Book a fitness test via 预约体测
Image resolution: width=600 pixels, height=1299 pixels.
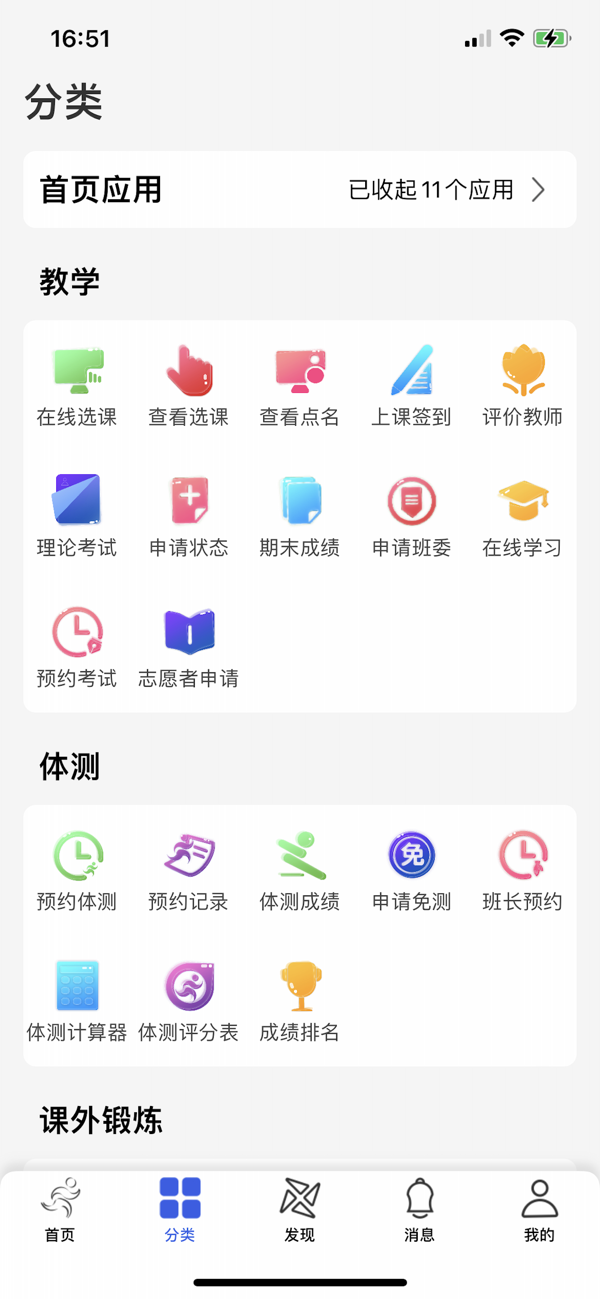77,870
